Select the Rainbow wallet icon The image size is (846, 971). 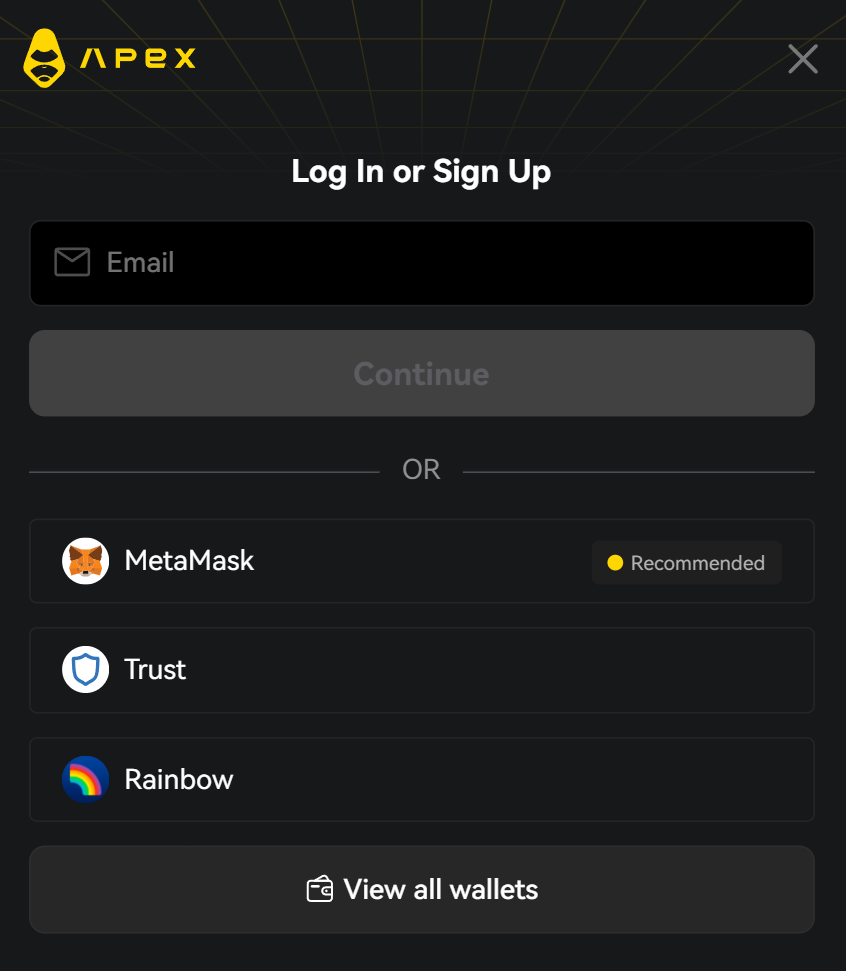click(85, 779)
